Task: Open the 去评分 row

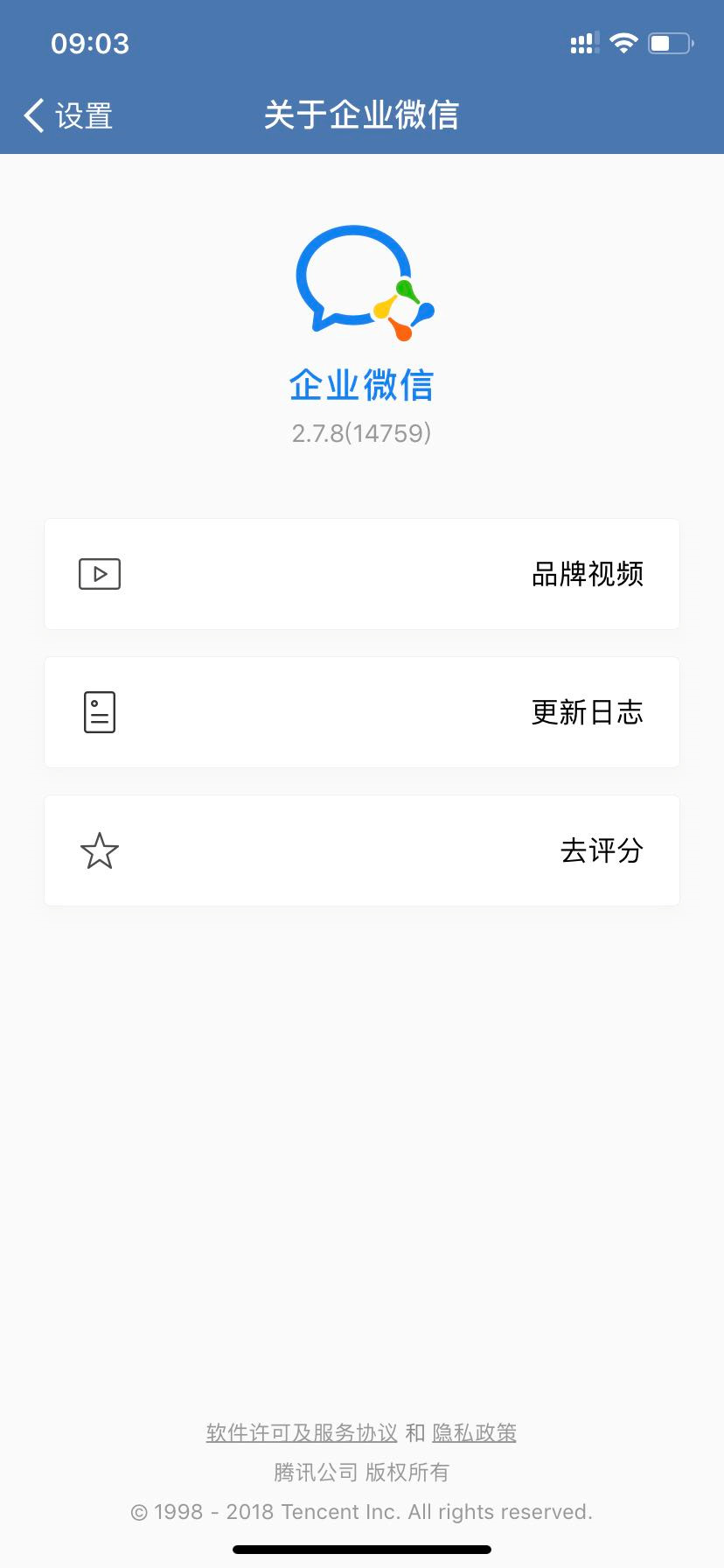Action: (362, 850)
